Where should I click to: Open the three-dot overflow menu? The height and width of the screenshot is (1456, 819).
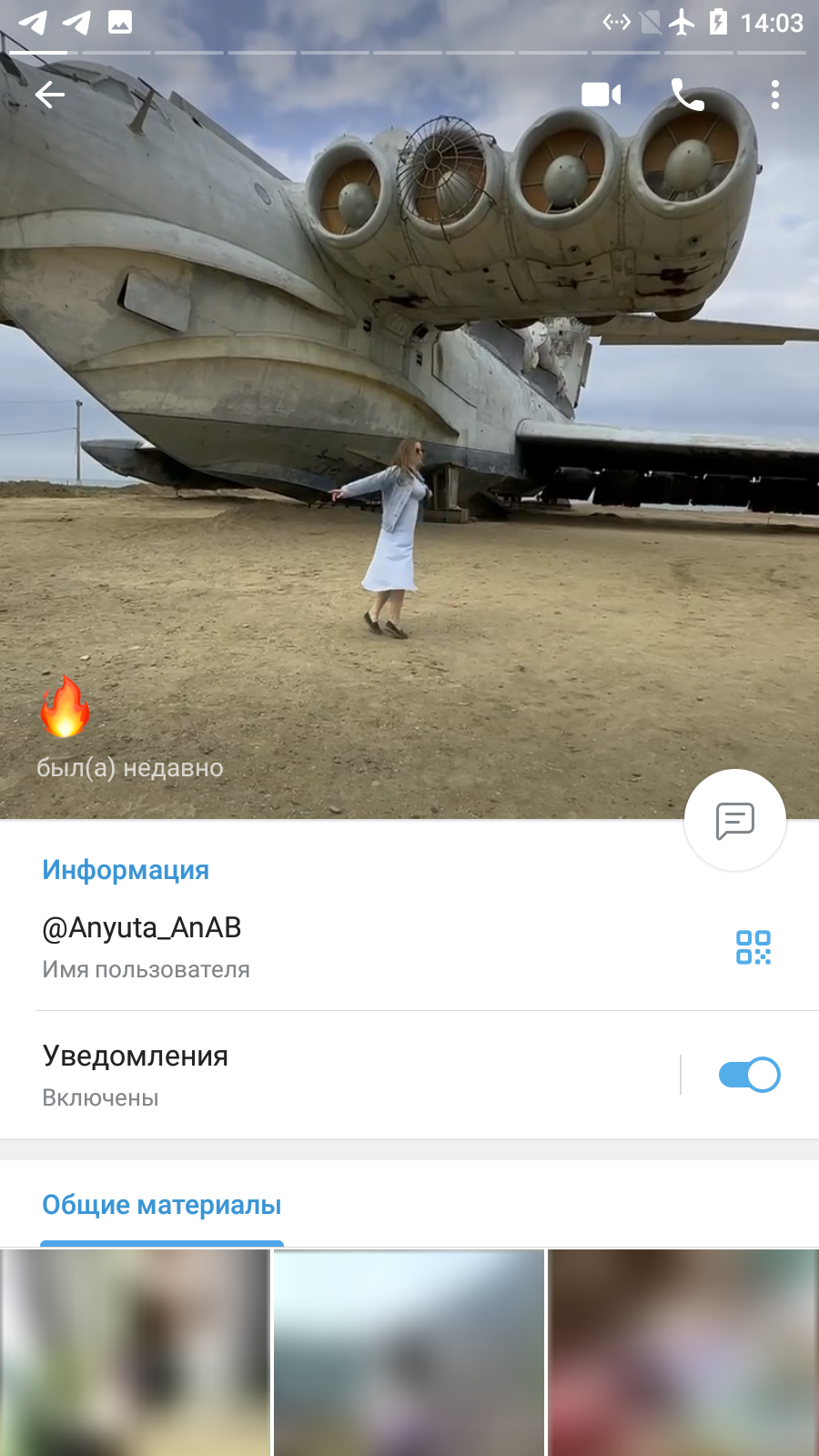click(x=775, y=95)
